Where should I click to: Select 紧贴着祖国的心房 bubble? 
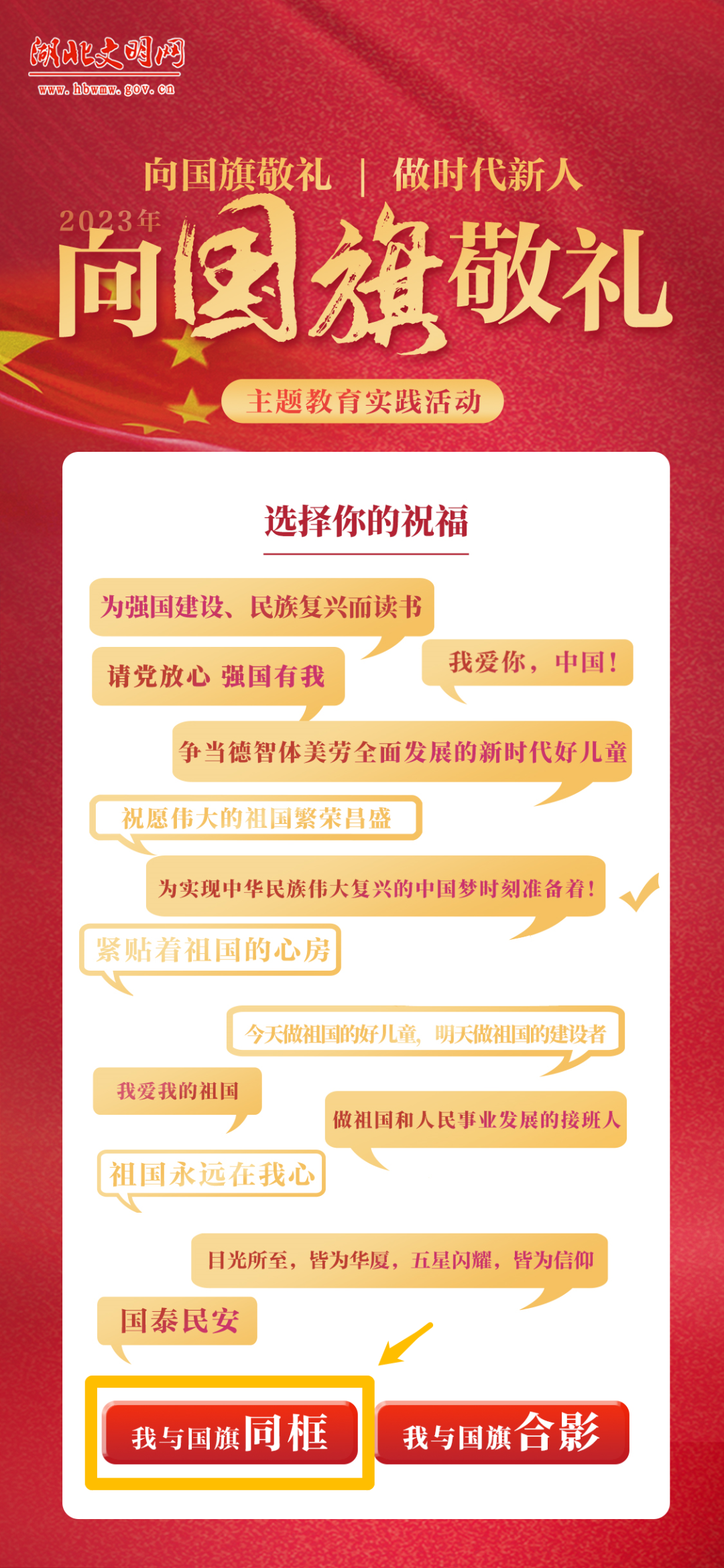(211, 949)
